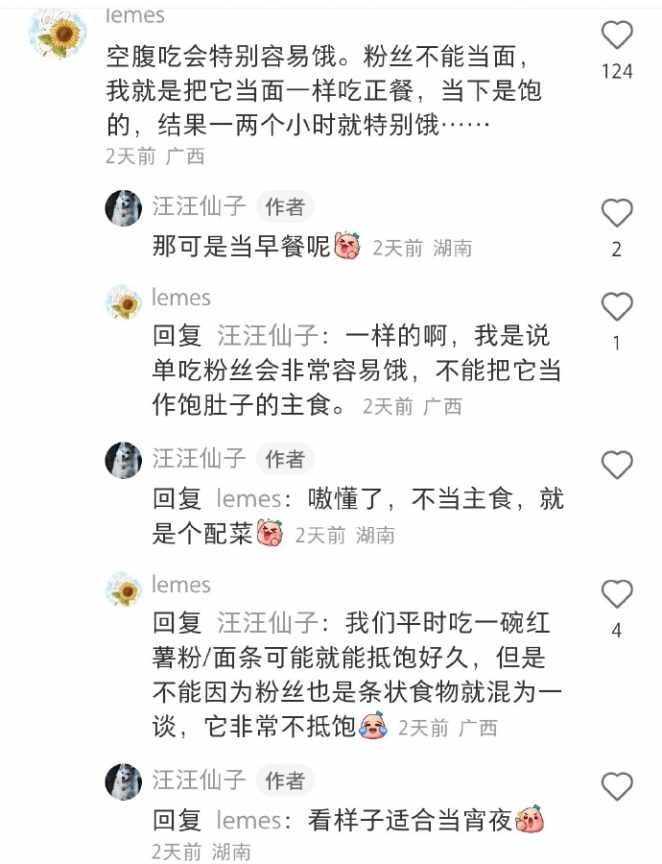Image resolution: width=662 pixels, height=864 pixels.
Task: Like the reply about 红薯粉/面条
Action: 618,594
